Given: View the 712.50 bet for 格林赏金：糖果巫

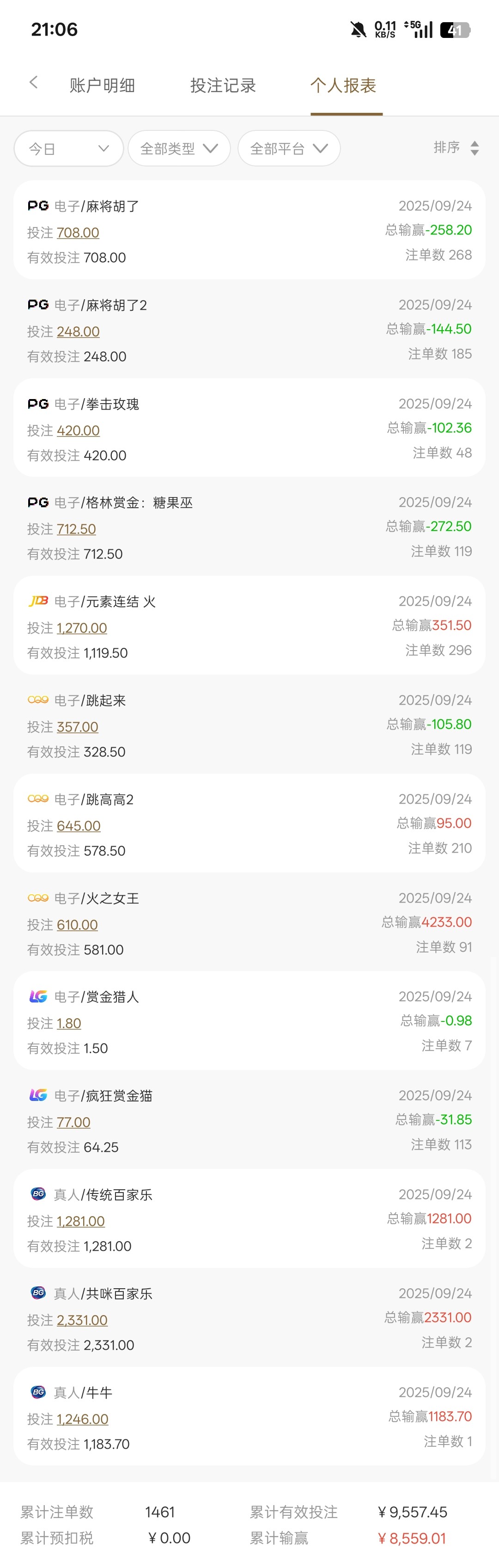Looking at the screenshot, I should [x=76, y=529].
